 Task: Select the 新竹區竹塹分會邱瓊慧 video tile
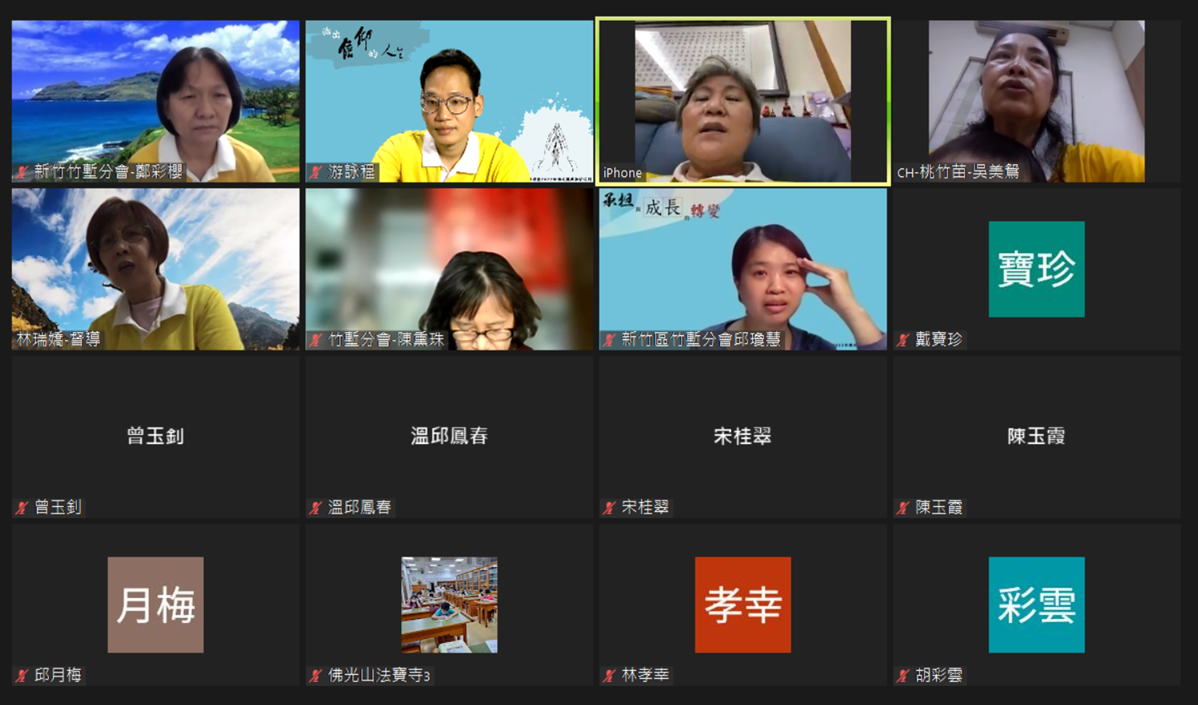coord(742,269)
